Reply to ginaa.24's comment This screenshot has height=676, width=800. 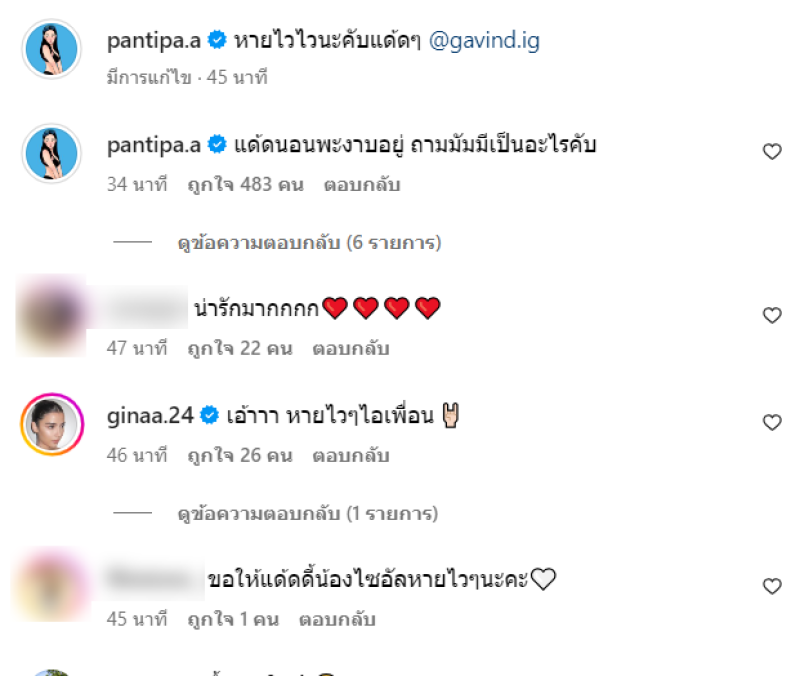pos(350,456)
